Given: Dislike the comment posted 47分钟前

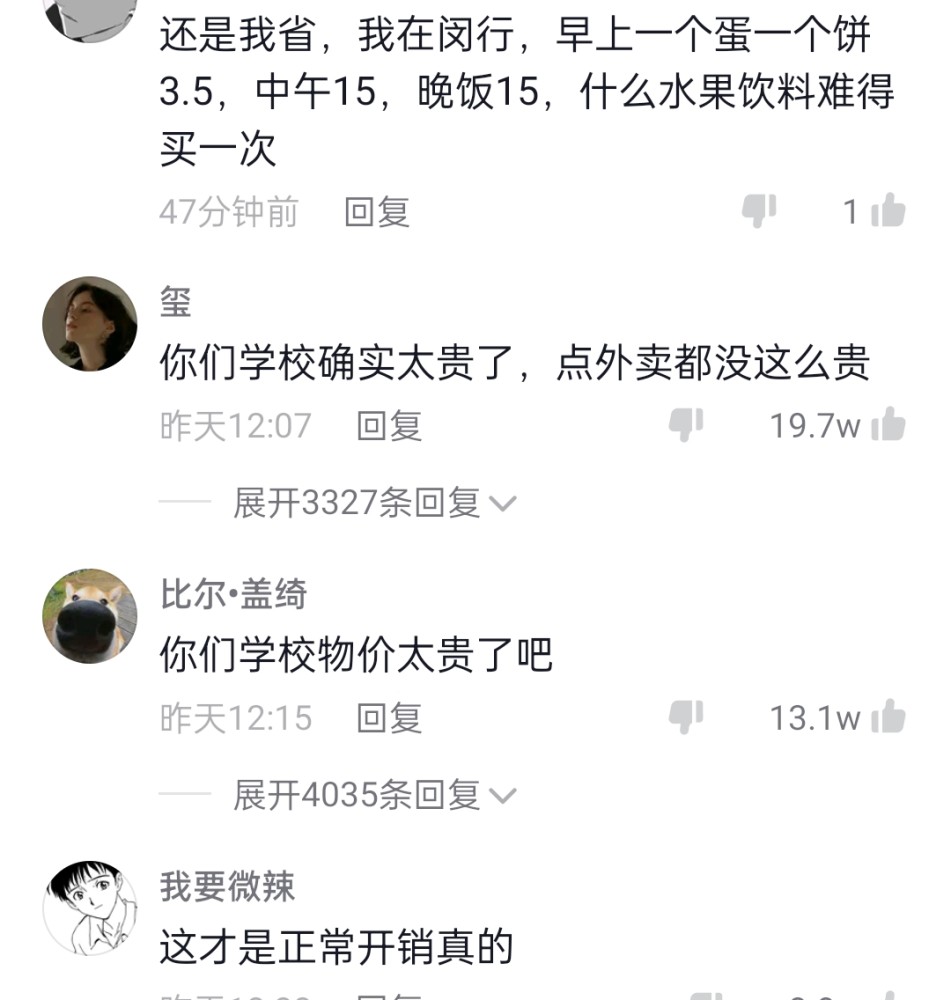Looking at the screenshot, I should tap(759, 210).
